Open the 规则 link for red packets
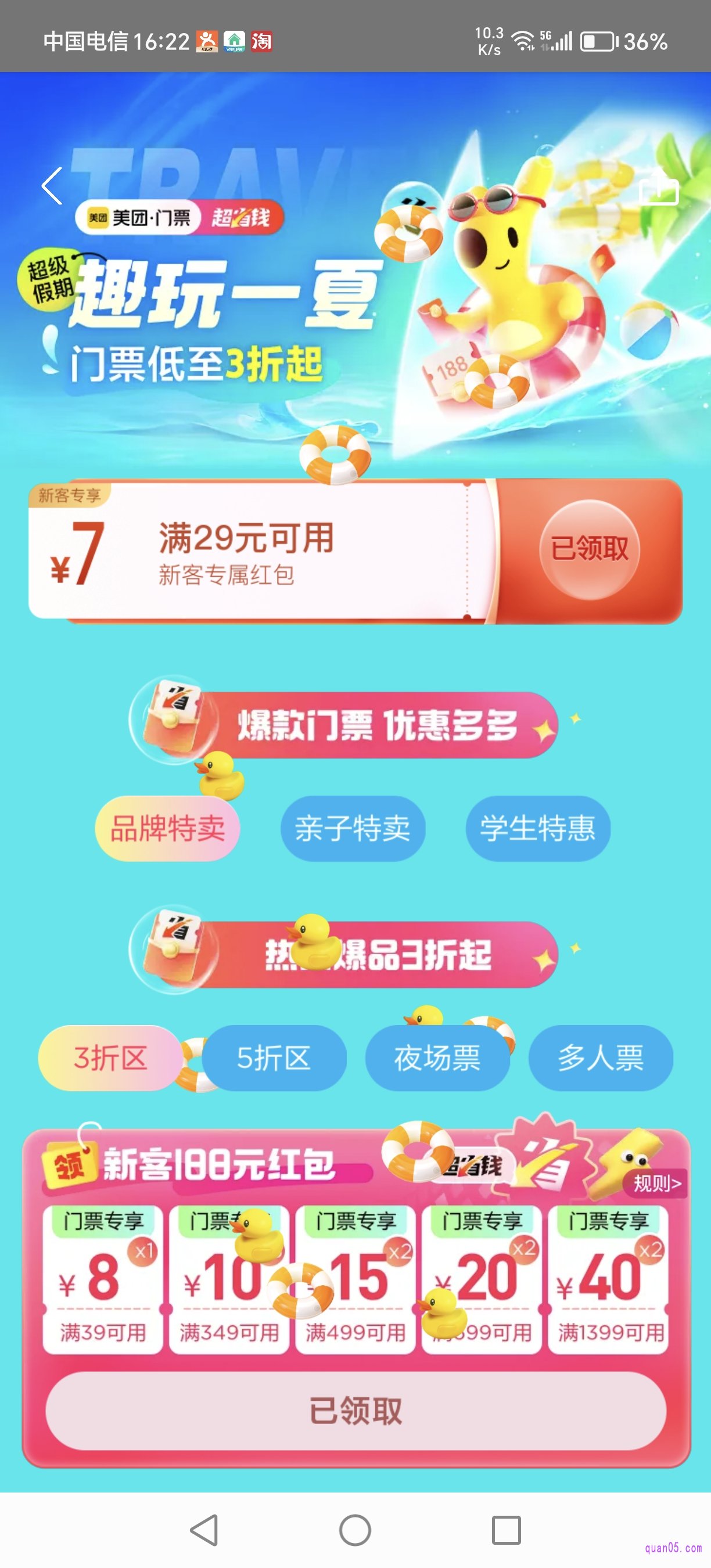The height and width of the screenshot is (1568, 711). coord(656,1184)
